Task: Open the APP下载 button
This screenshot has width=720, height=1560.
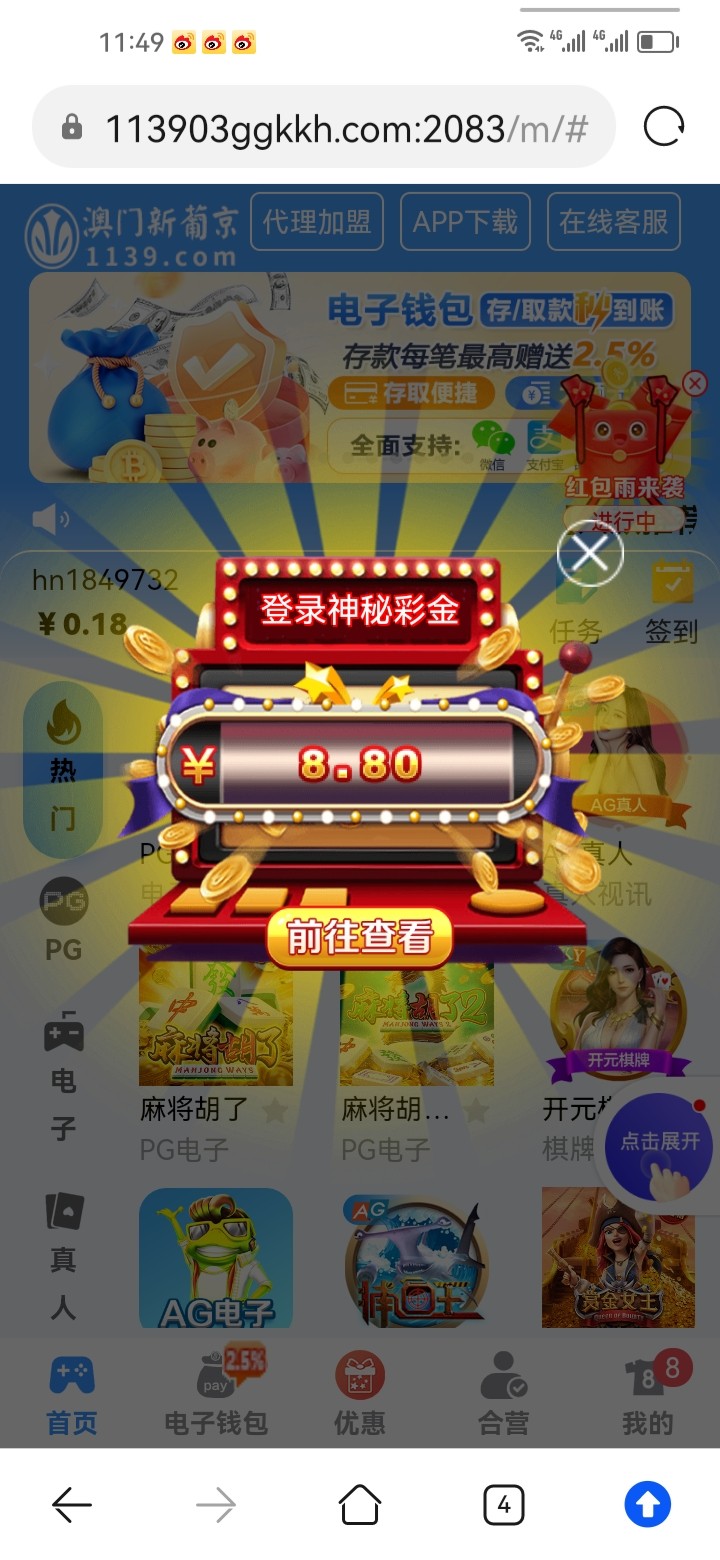Action: [x=465, y=221]
